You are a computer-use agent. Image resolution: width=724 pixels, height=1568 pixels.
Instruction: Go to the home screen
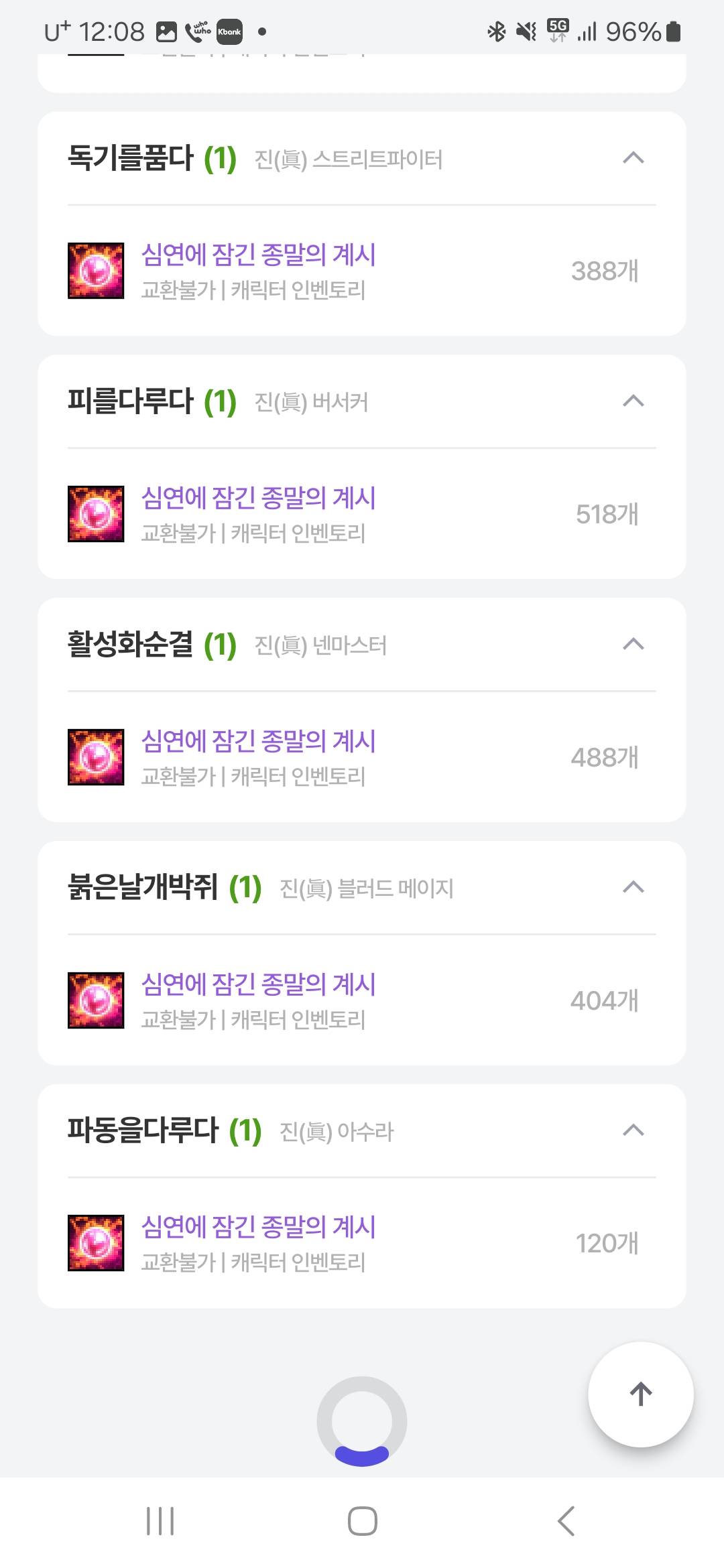[362, 1520]
